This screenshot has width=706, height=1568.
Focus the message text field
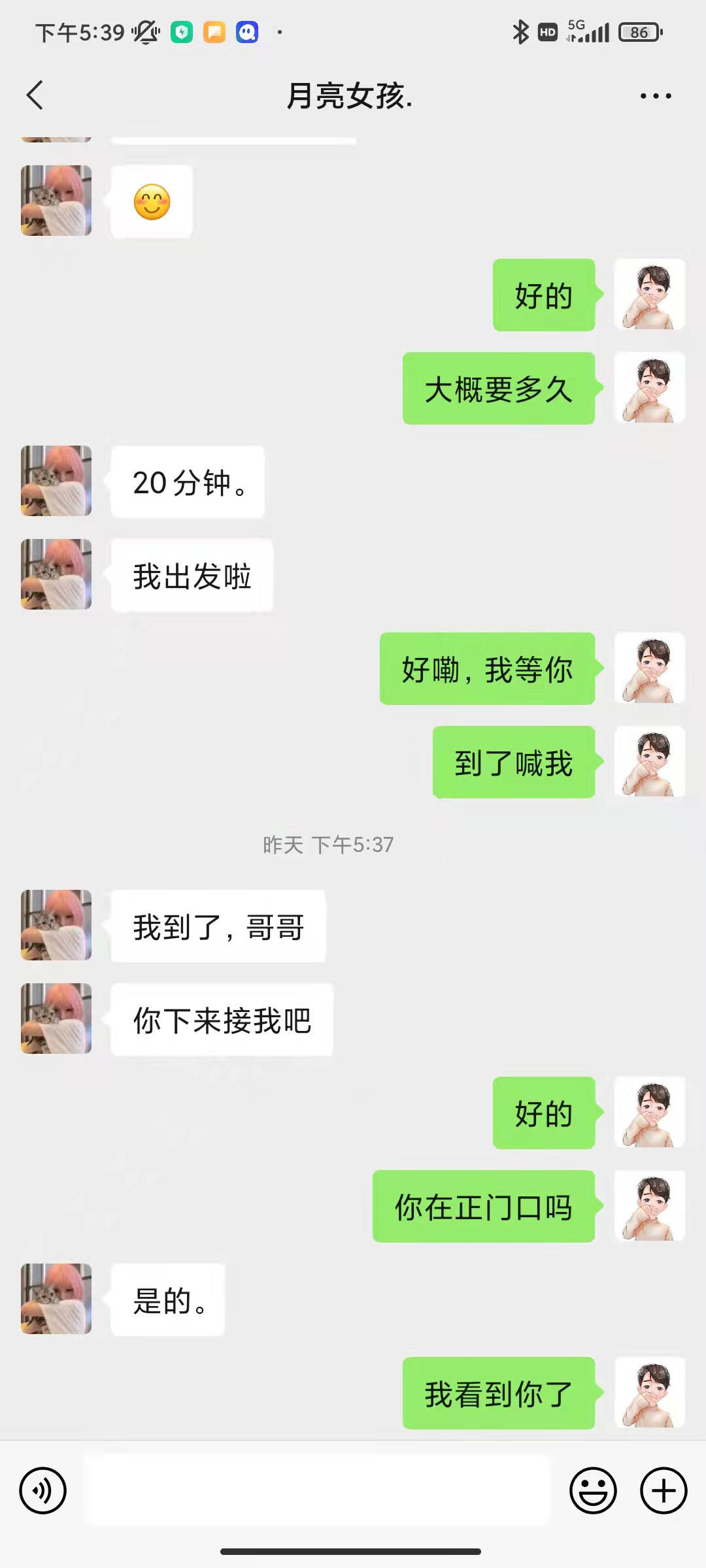click(x=317, y=1490)
